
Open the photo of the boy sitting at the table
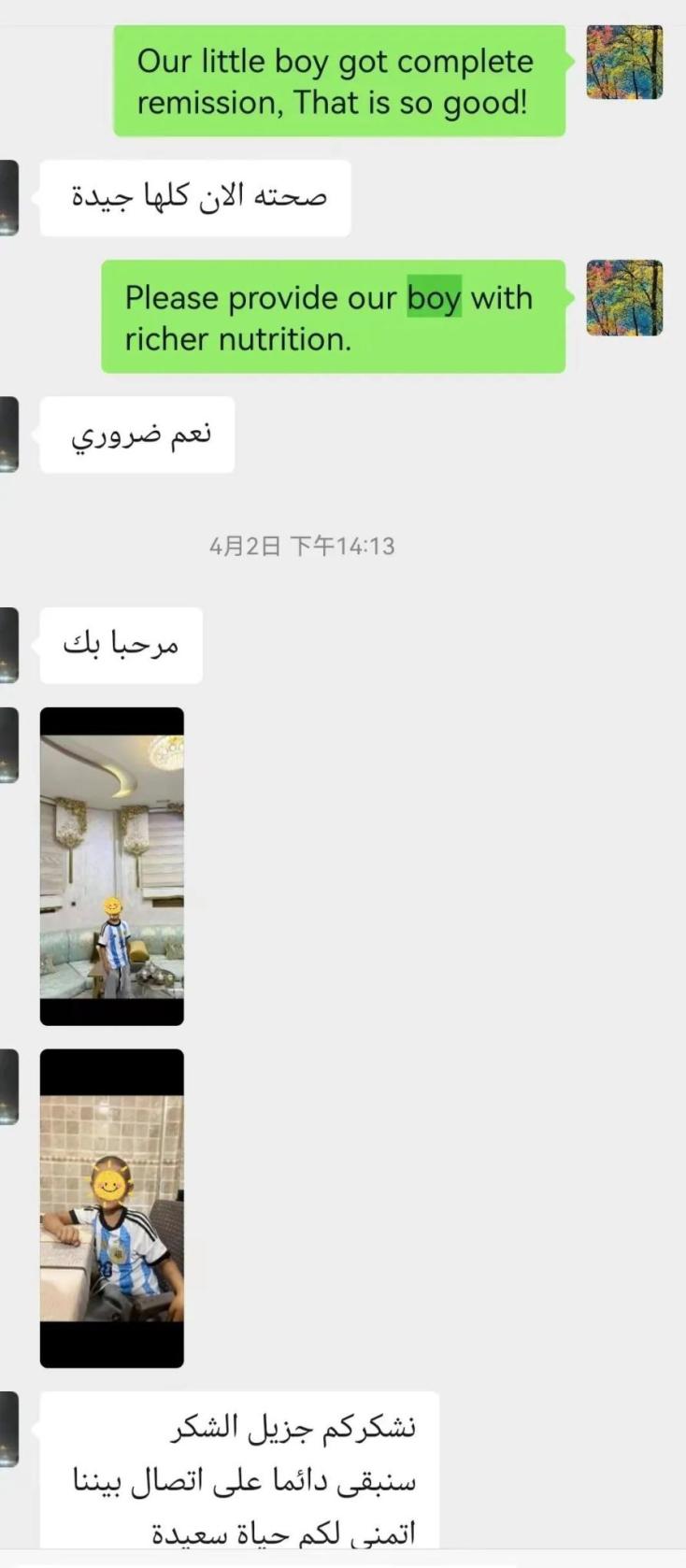click(111, 1207)
